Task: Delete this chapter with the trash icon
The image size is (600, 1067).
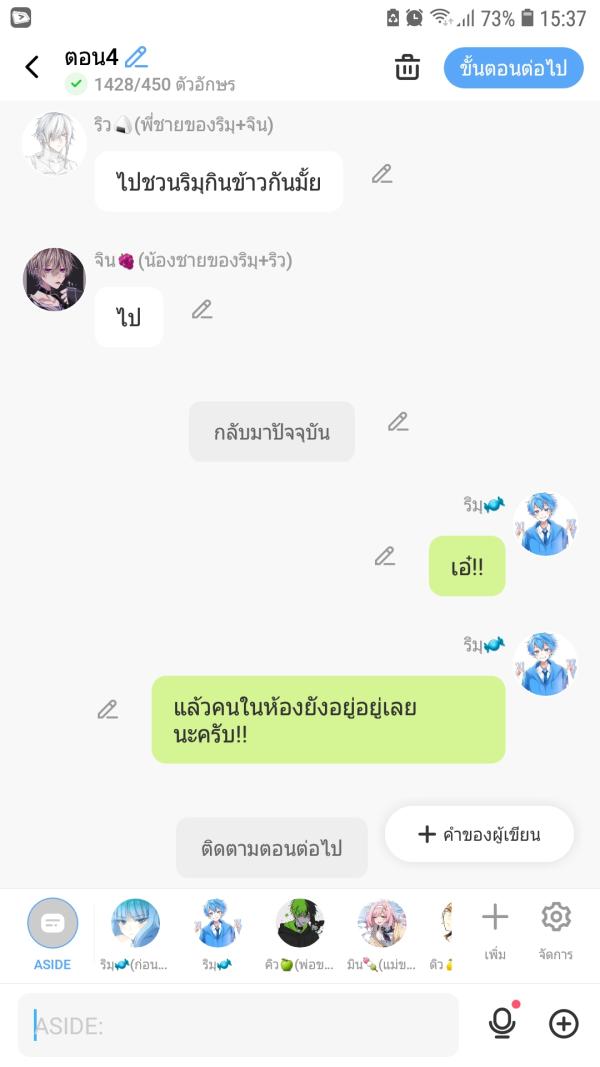Action: point(407,68)
